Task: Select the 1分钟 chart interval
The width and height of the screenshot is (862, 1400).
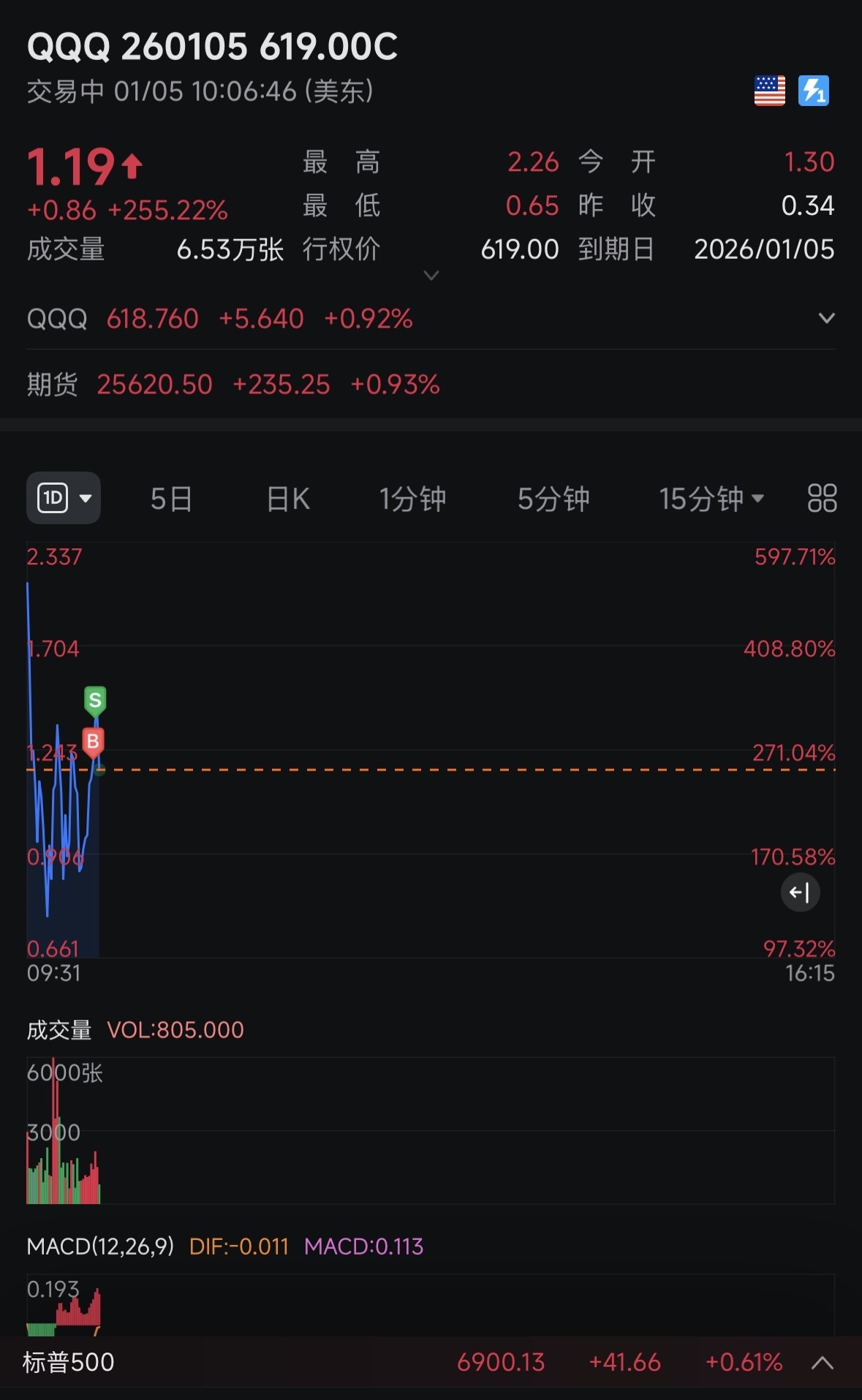Action: point(412,499)
